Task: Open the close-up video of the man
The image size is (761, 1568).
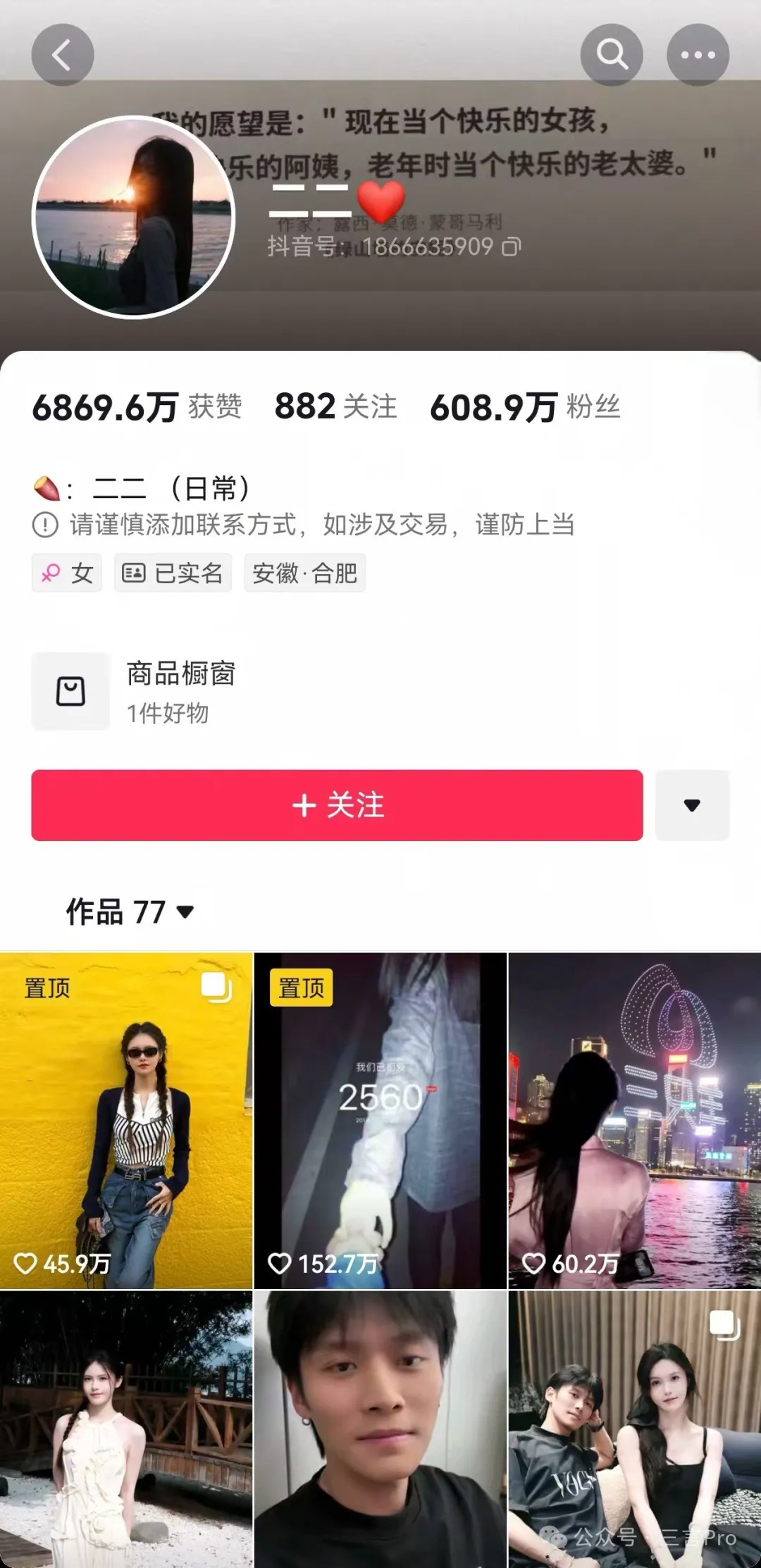Action: 380,1430
